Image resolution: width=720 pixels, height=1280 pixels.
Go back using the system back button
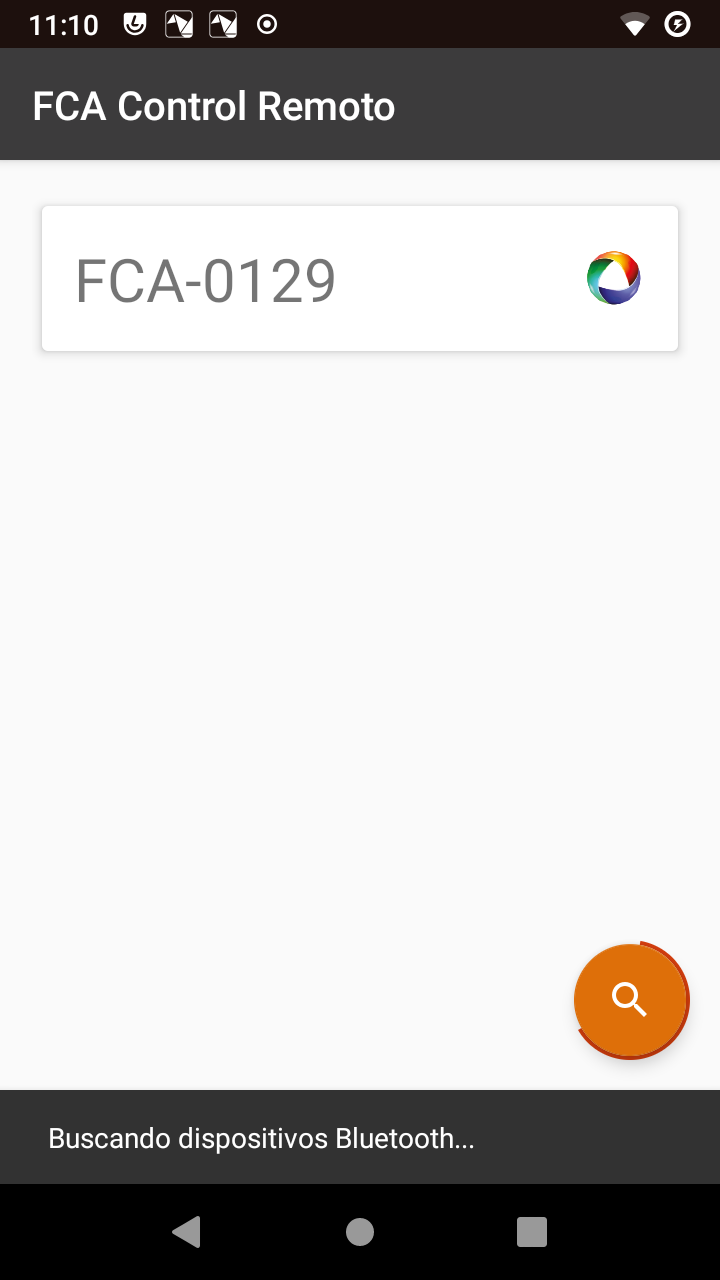(x=187, y=1232)
